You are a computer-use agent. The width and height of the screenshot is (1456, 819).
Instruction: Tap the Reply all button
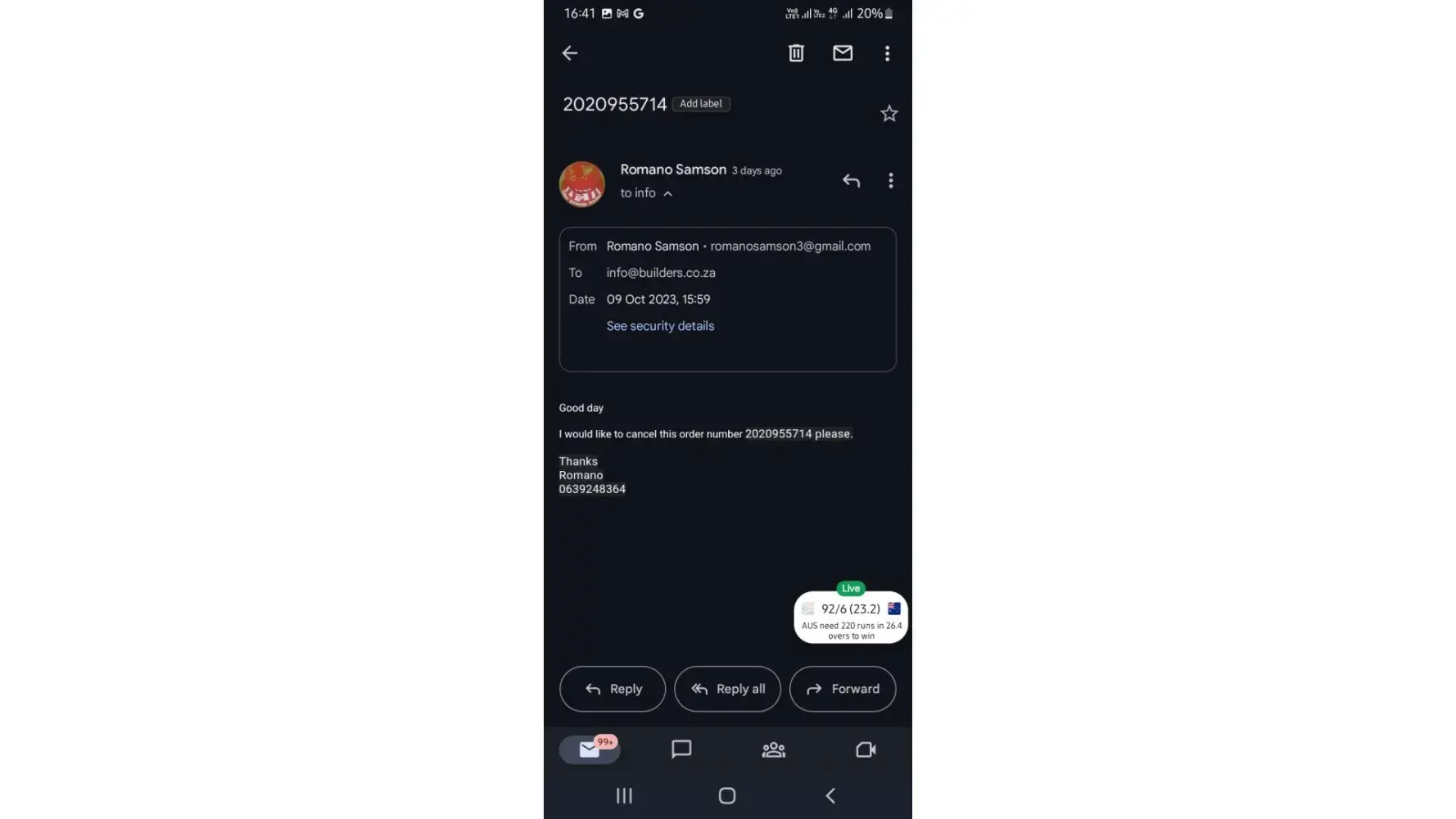727,689
